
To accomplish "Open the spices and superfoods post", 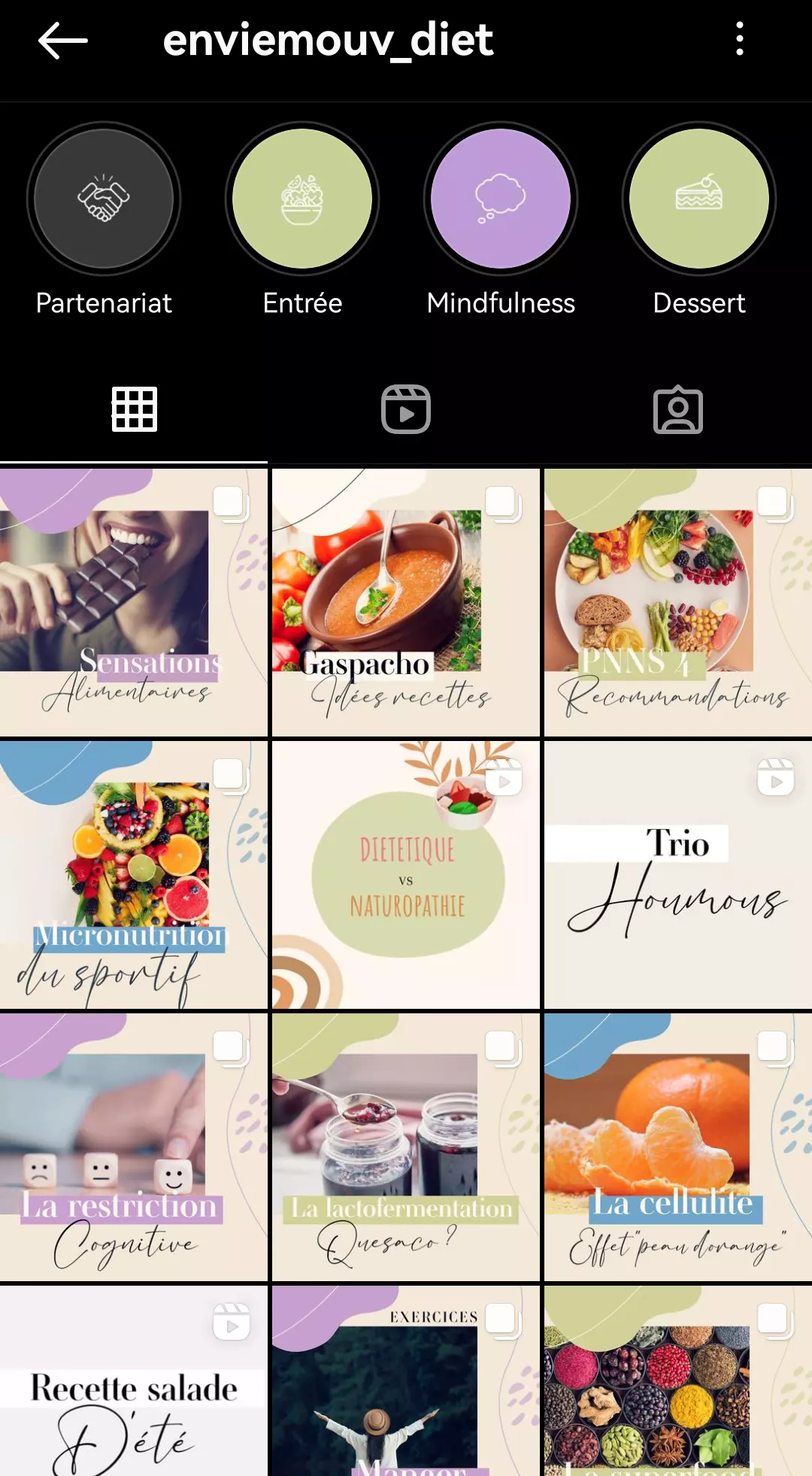I will (677, 1381).
